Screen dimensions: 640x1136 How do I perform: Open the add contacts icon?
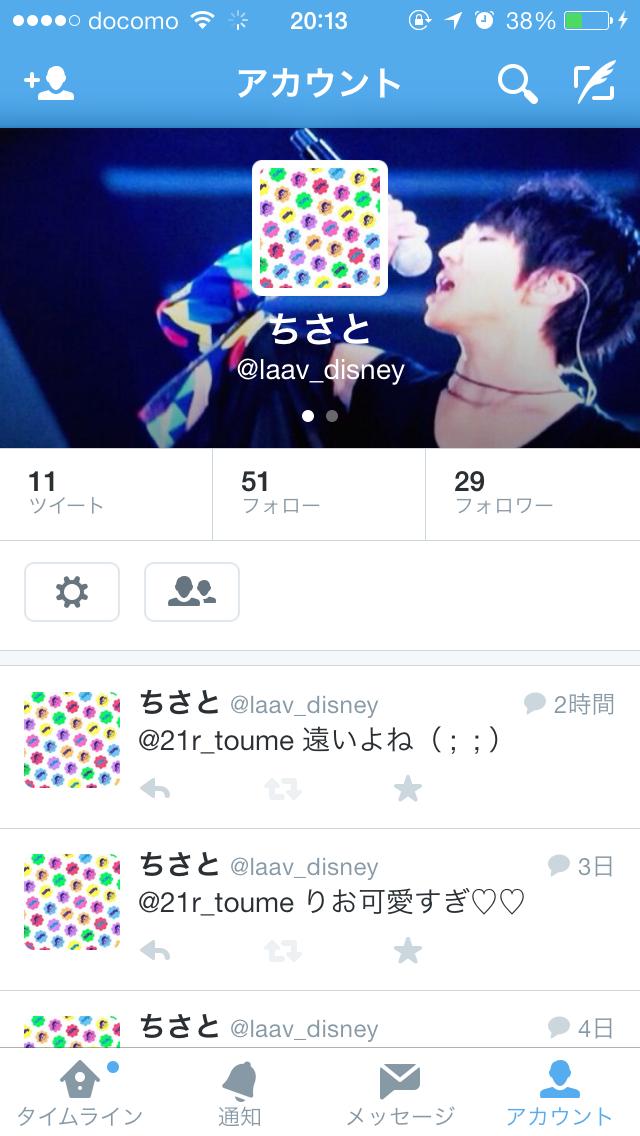coord(49,84)
